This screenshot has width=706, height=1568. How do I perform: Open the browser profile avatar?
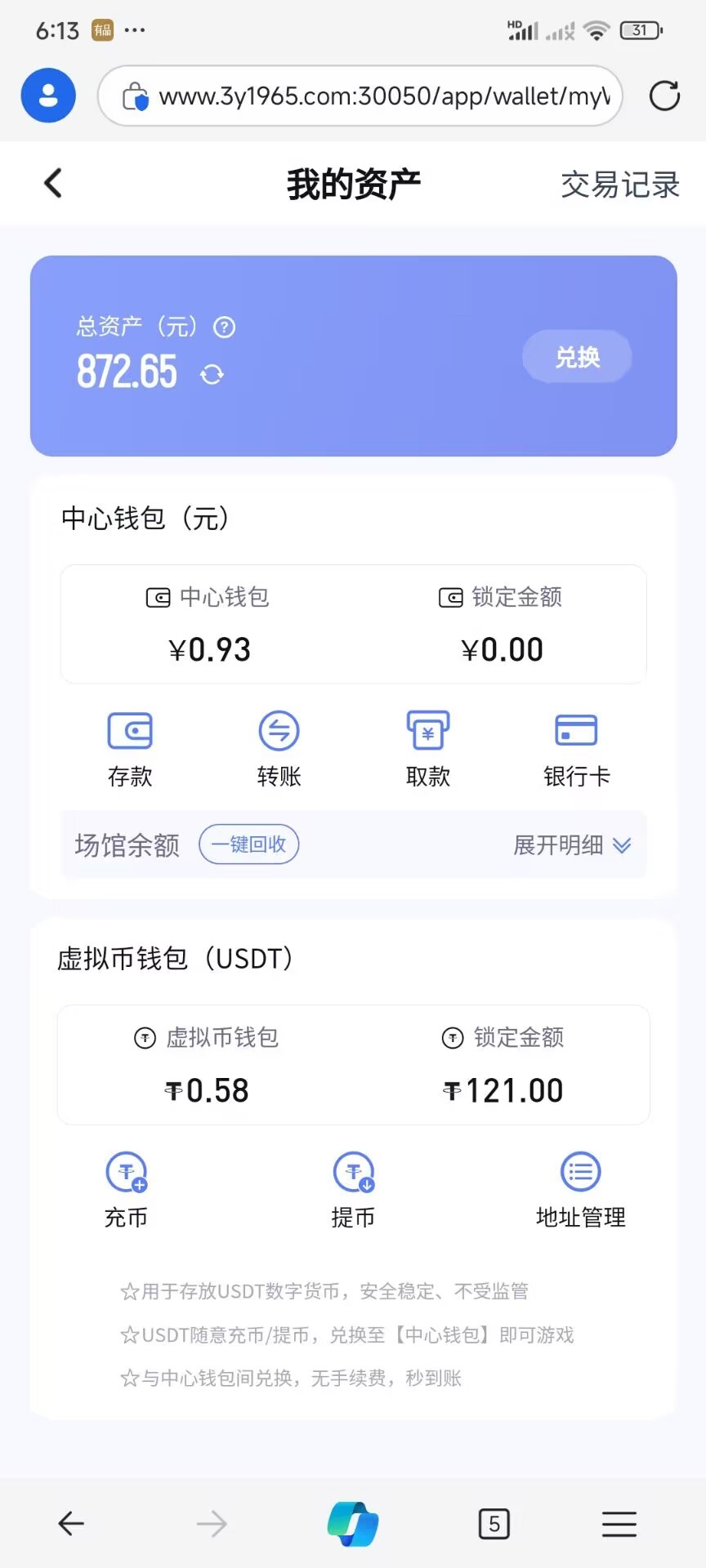click(48, 96)
